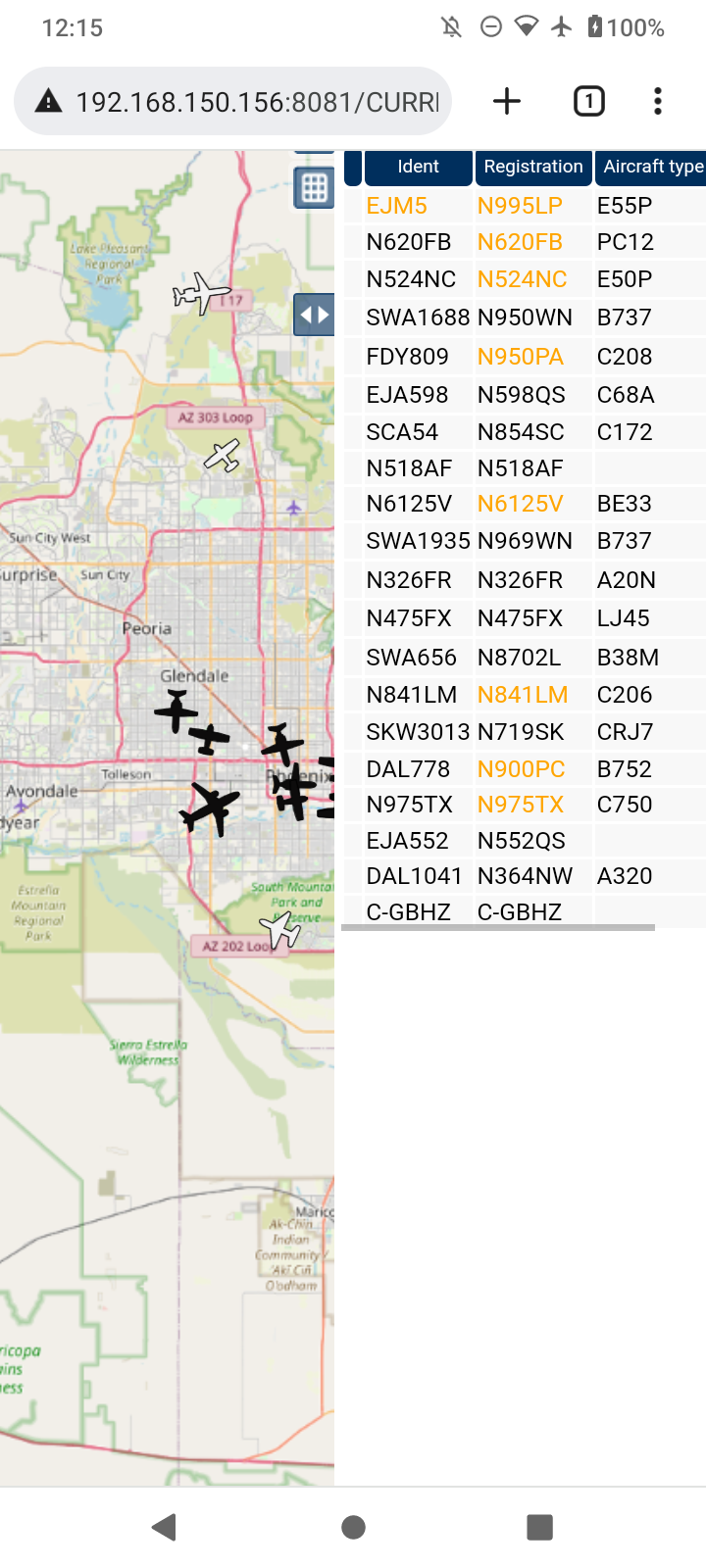Screen dimensions: 706x1568
Task: Go to the home screen
Action: point(353,1527)
